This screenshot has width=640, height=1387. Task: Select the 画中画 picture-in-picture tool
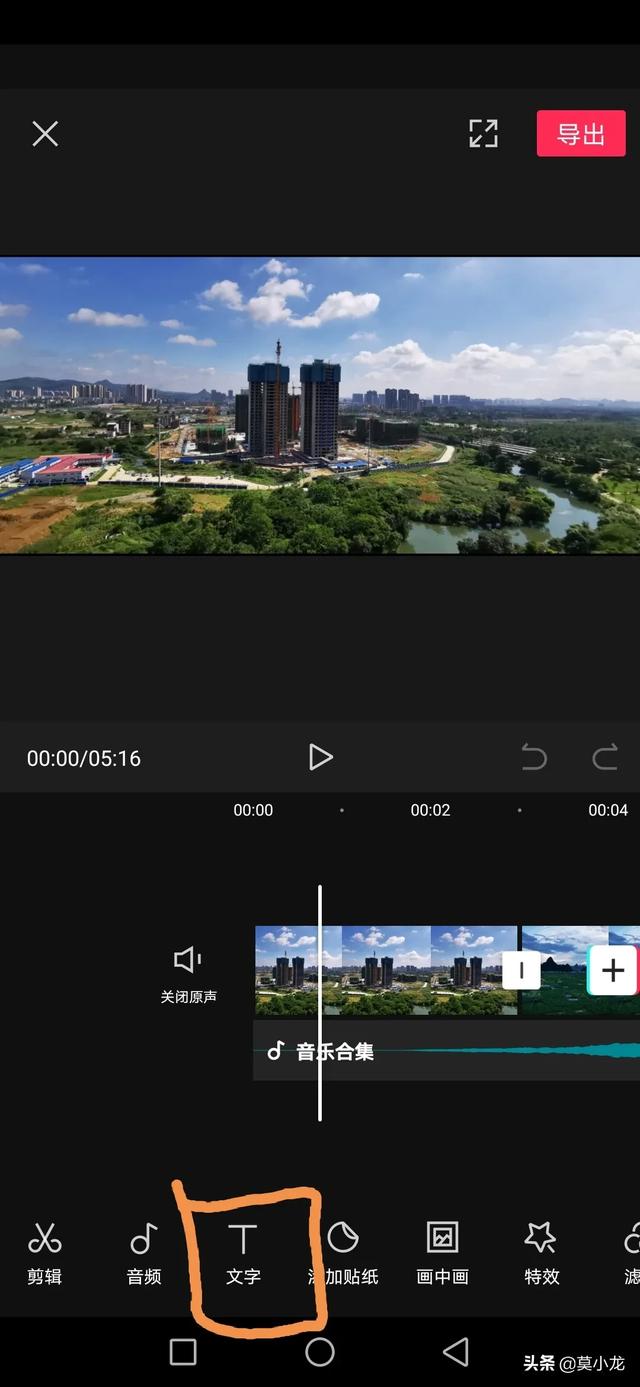442,1252
